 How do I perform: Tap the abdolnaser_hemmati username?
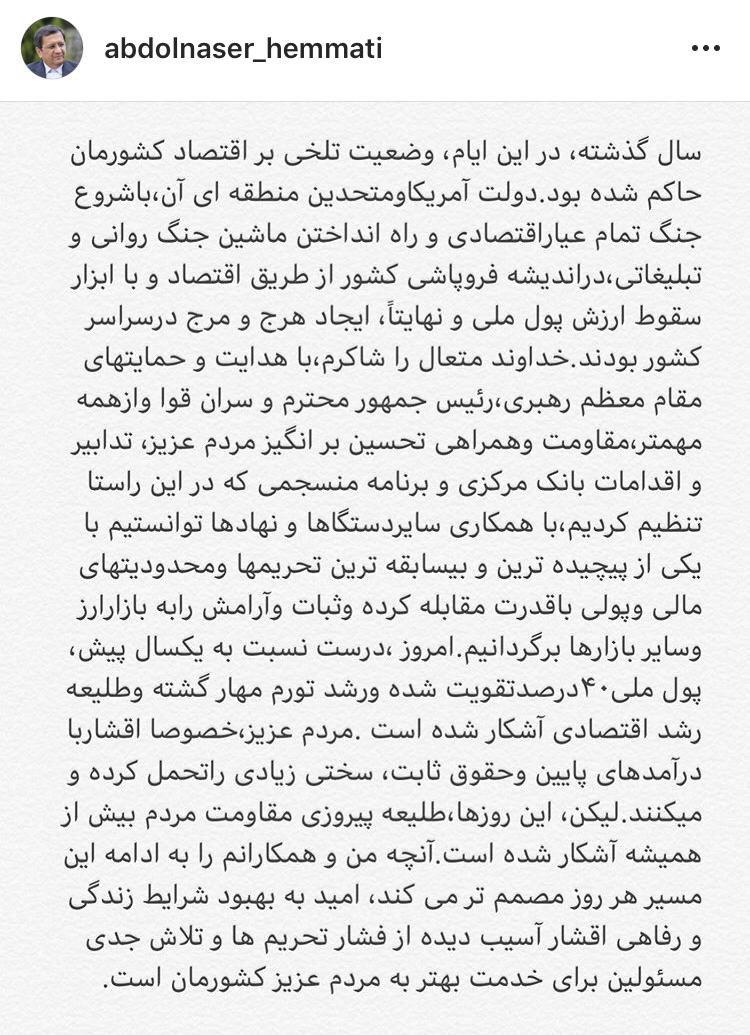(243, 49)
